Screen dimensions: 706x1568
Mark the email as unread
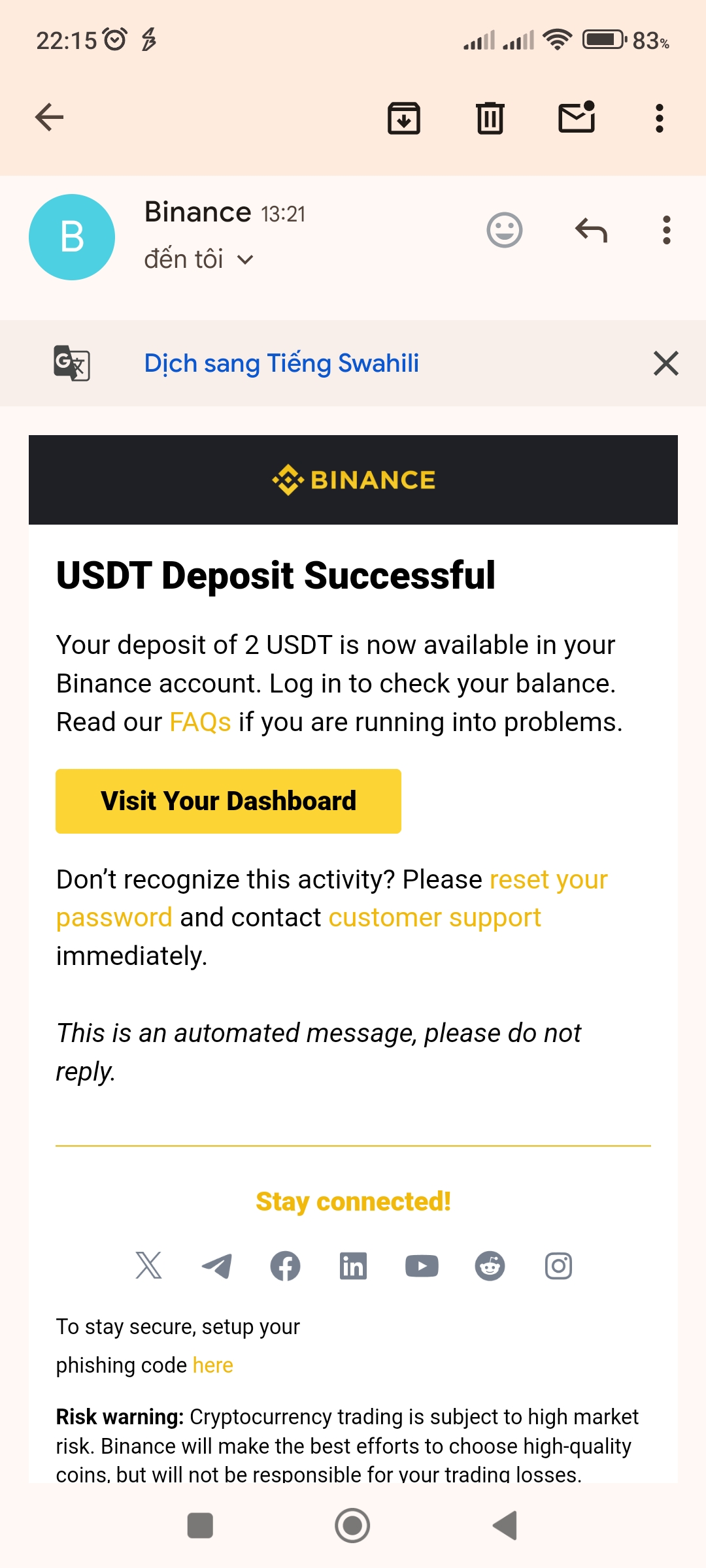[x=577, y=118]
